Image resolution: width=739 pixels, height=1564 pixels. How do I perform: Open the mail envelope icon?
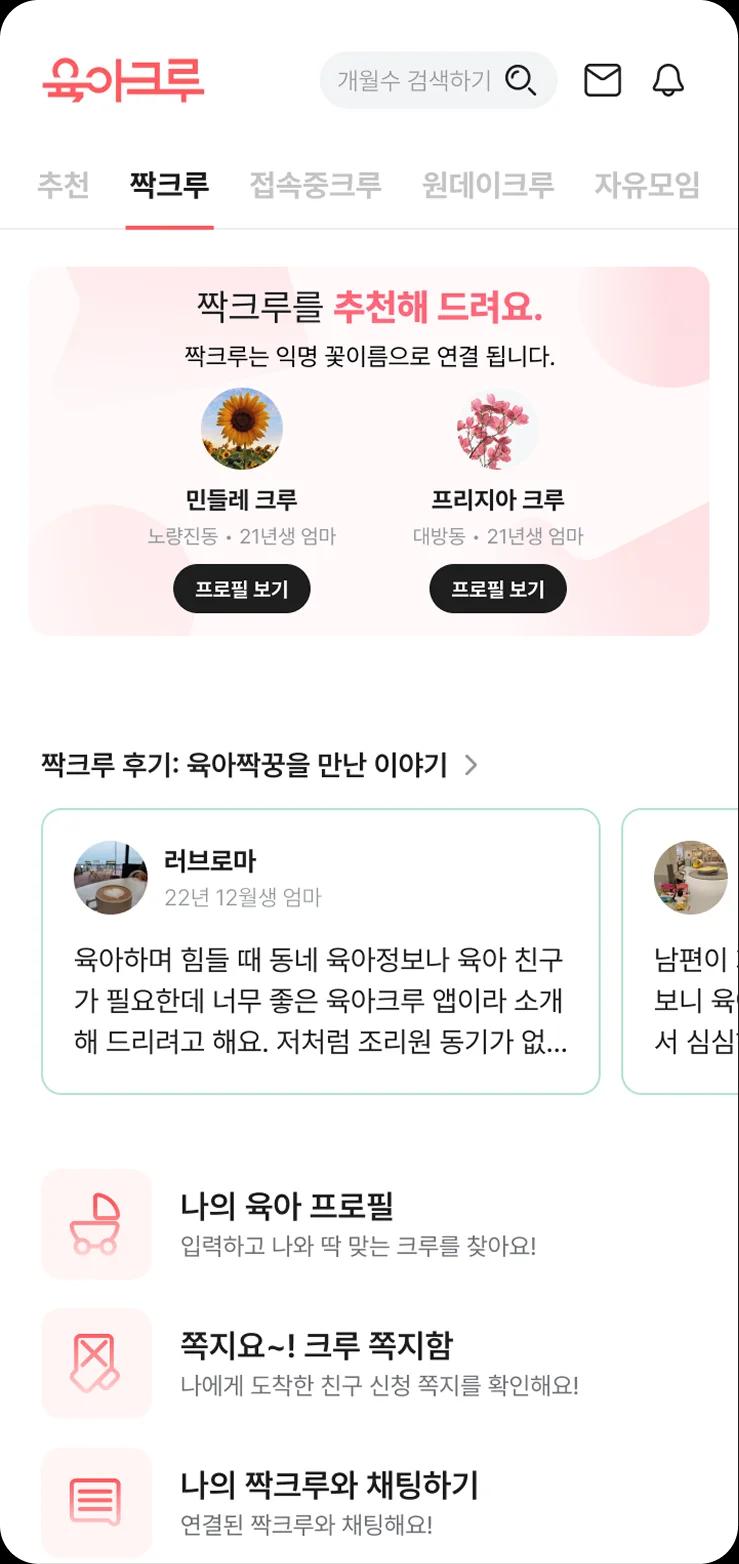(x=602, y=80)
